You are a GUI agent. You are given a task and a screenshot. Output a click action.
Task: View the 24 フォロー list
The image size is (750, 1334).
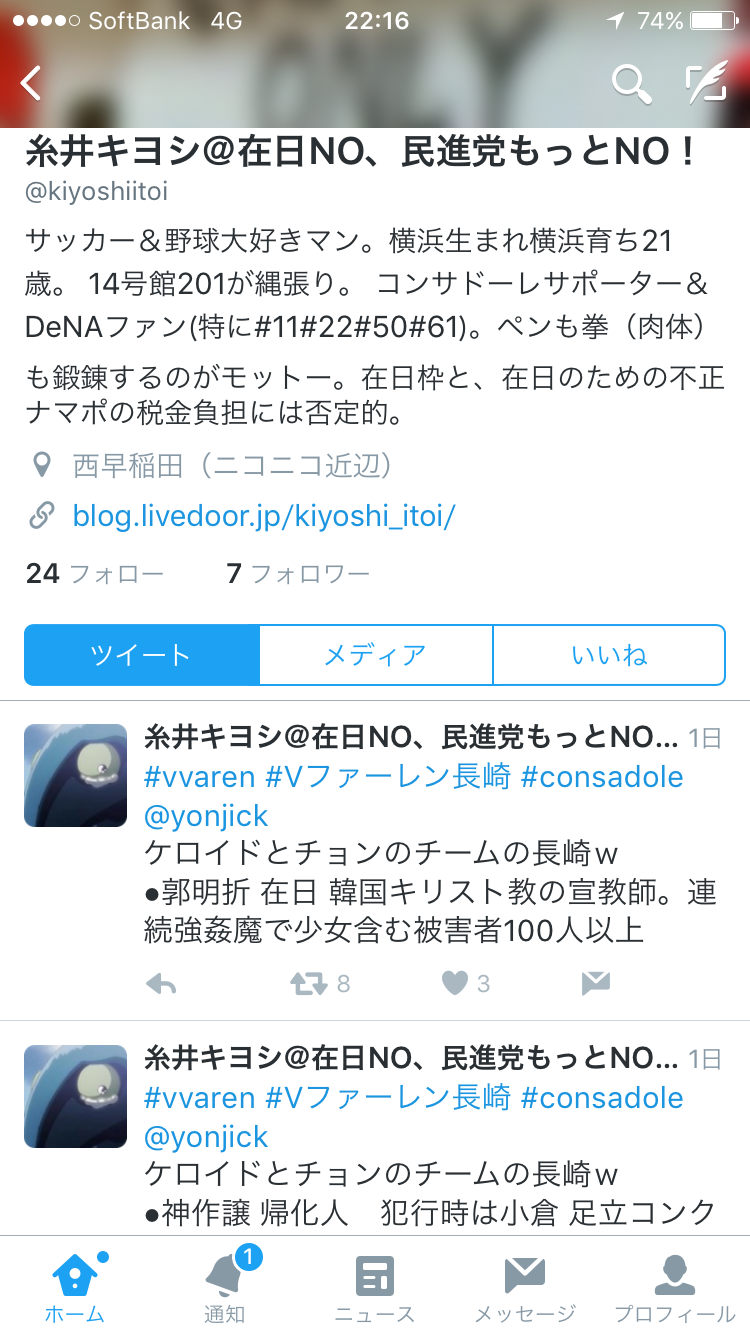click(x=95, y=573)
